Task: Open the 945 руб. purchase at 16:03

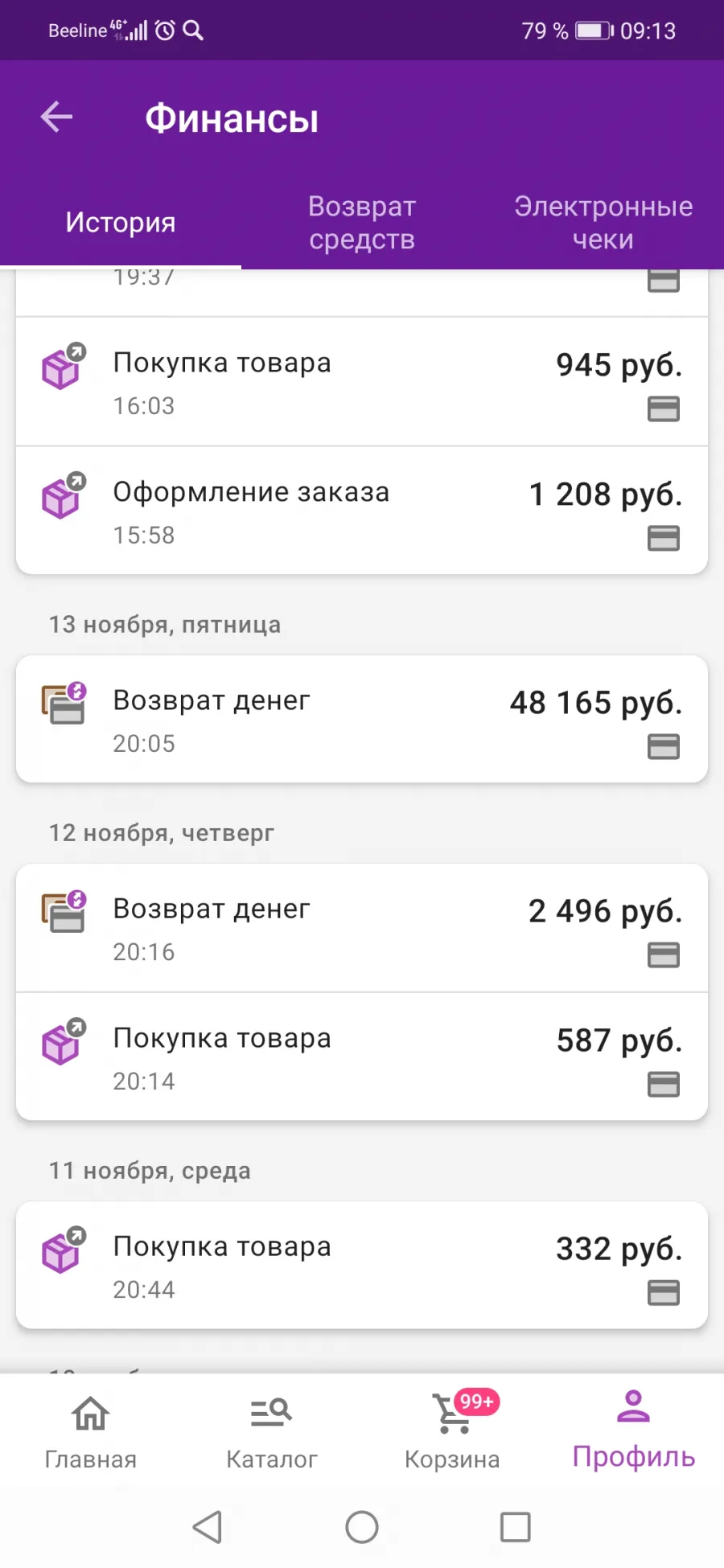Action: [362, 382]
